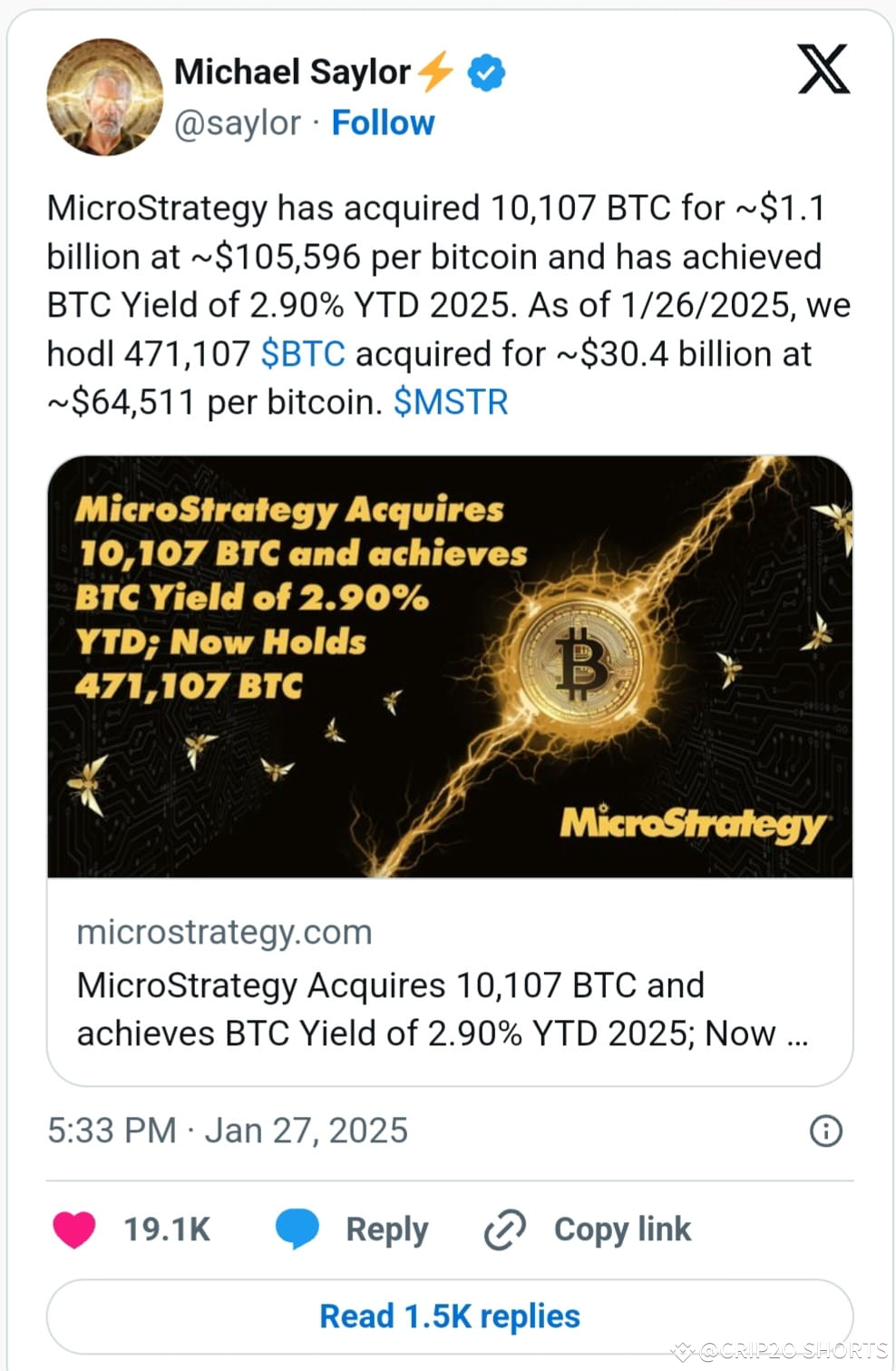Click the lightning bolt emoji in the name
Viewport: 896px width, 1371px height.
coord(435,69)
